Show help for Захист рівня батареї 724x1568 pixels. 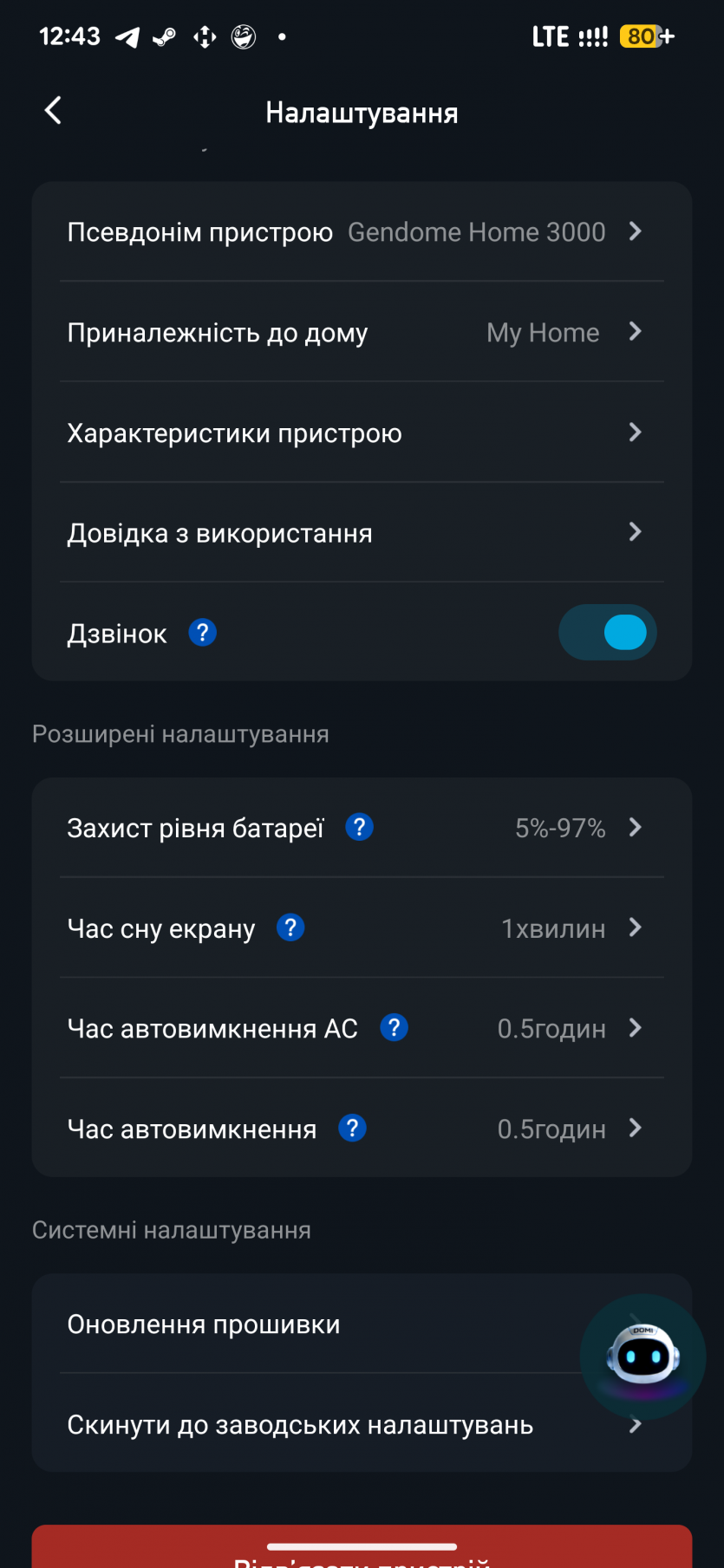coord(359,827)
